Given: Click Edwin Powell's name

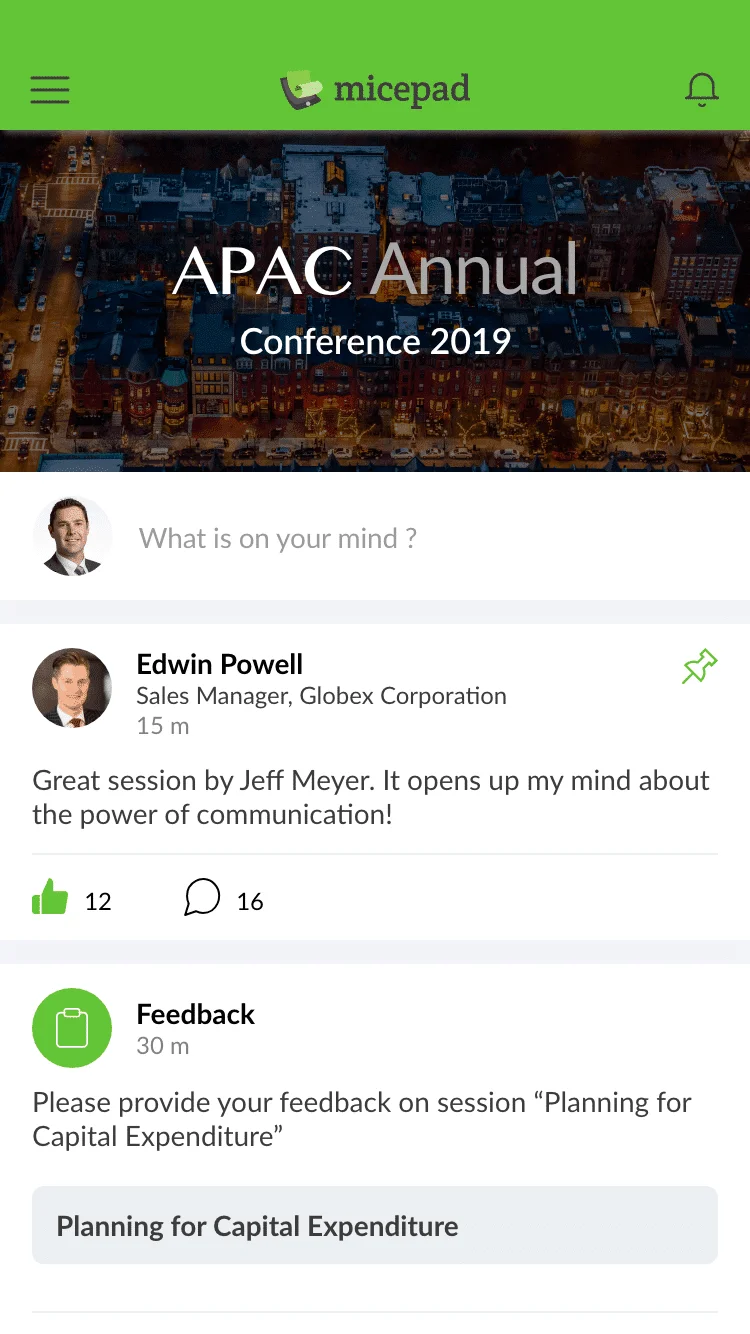Looking at the screenshot, I should [219, 664].
